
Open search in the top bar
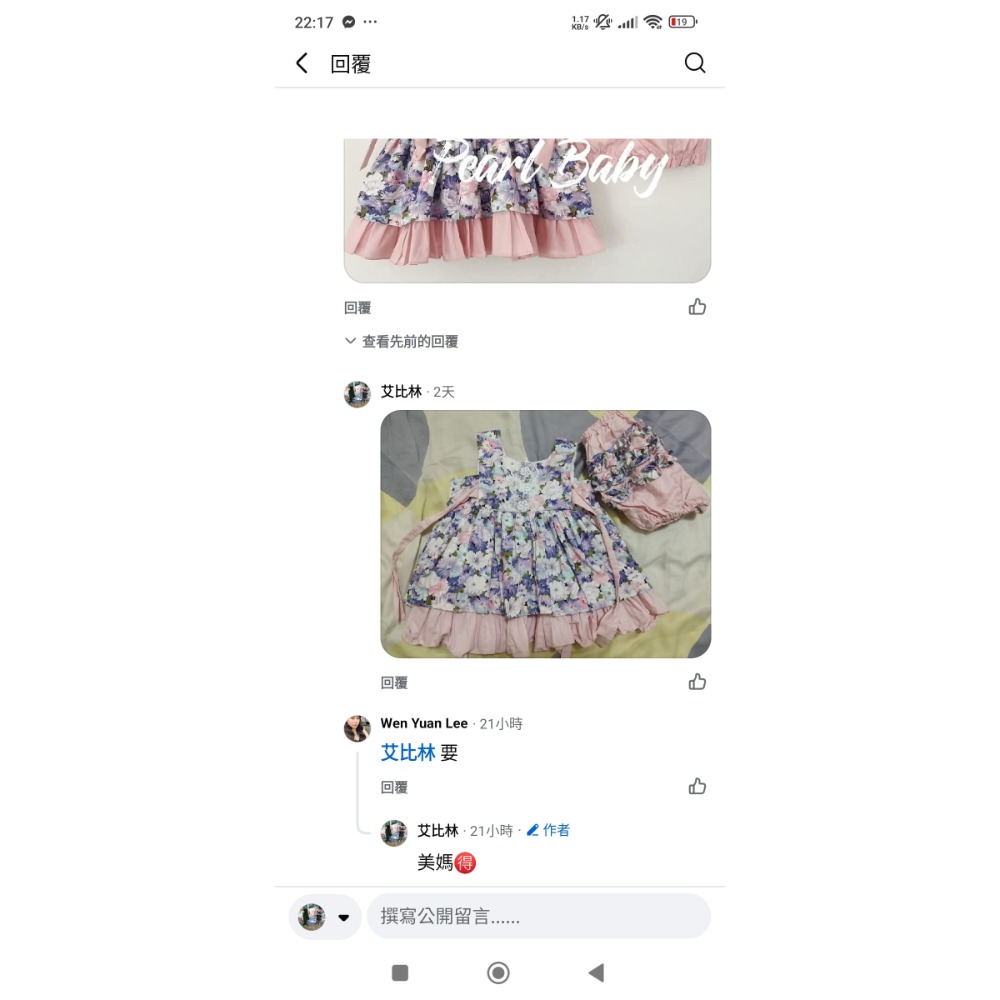[695, 64]
